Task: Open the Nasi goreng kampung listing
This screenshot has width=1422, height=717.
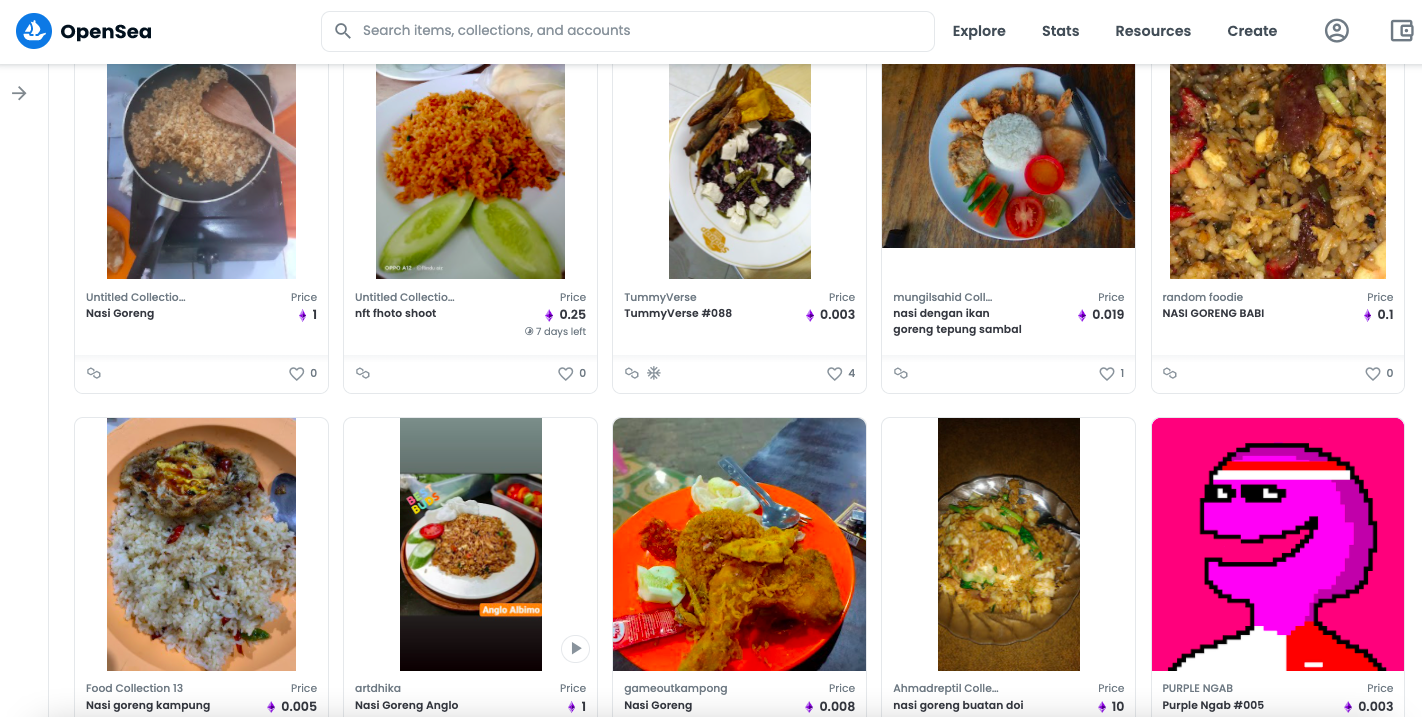Action: pyautogui.click(x=201, y=545)
